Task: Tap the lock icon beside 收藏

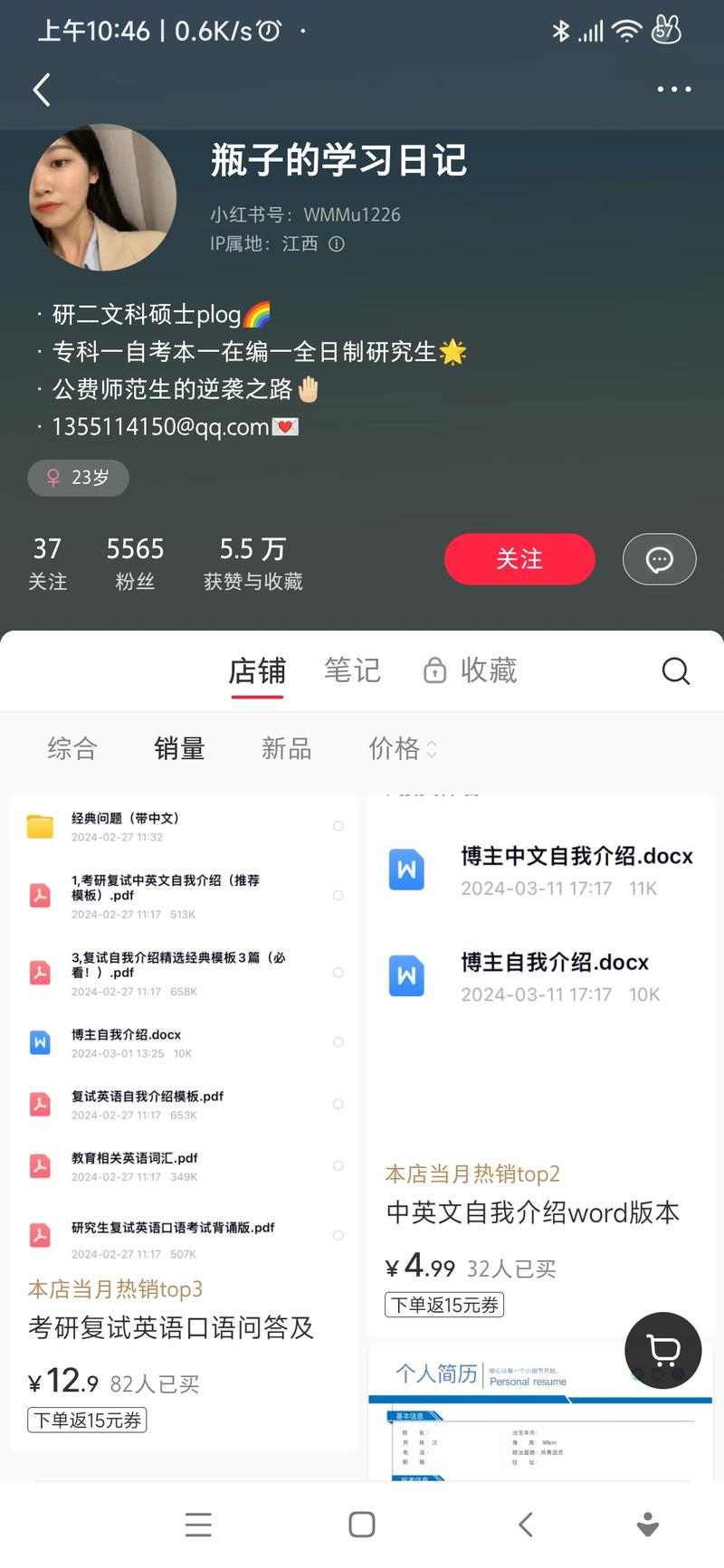Action: point(435,670)
